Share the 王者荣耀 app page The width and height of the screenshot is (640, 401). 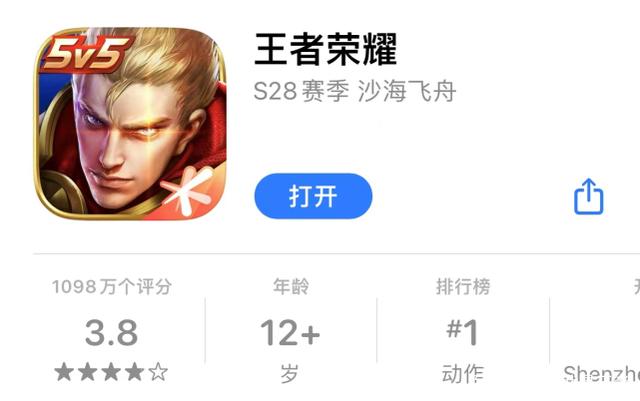(589, 197)
